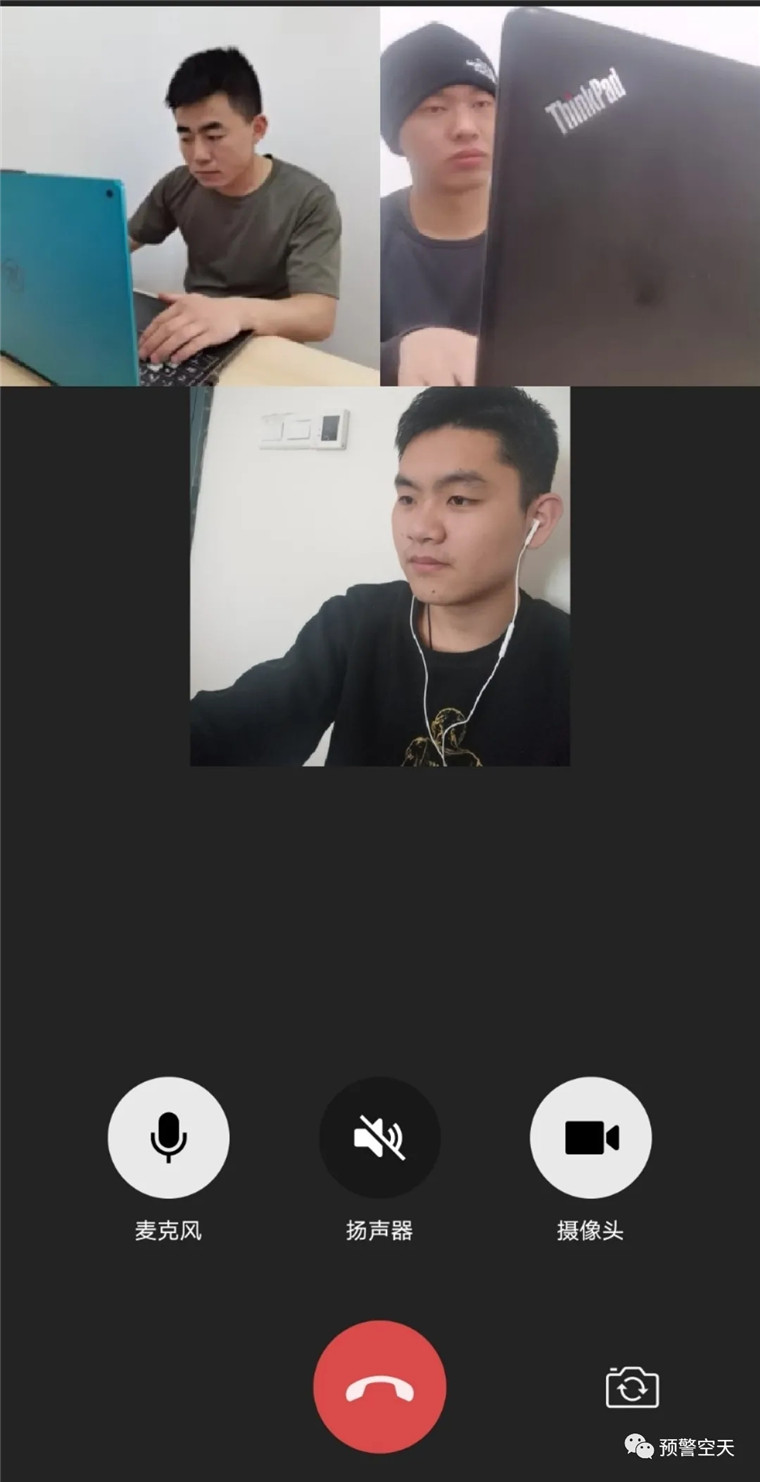
Task: Tap the video tile with the blue laptop
Action: [190, 196]
